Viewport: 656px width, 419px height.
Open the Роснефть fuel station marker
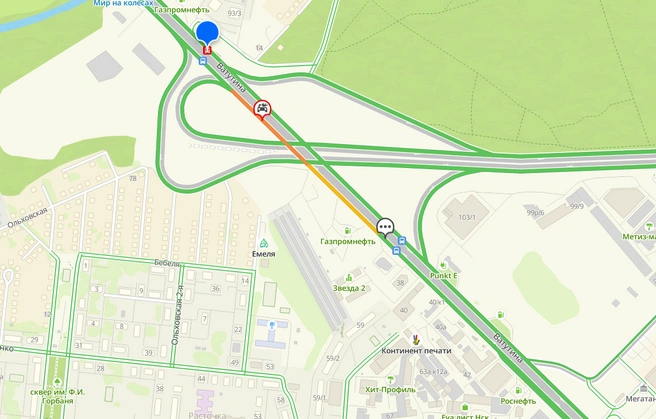(518, 389)
